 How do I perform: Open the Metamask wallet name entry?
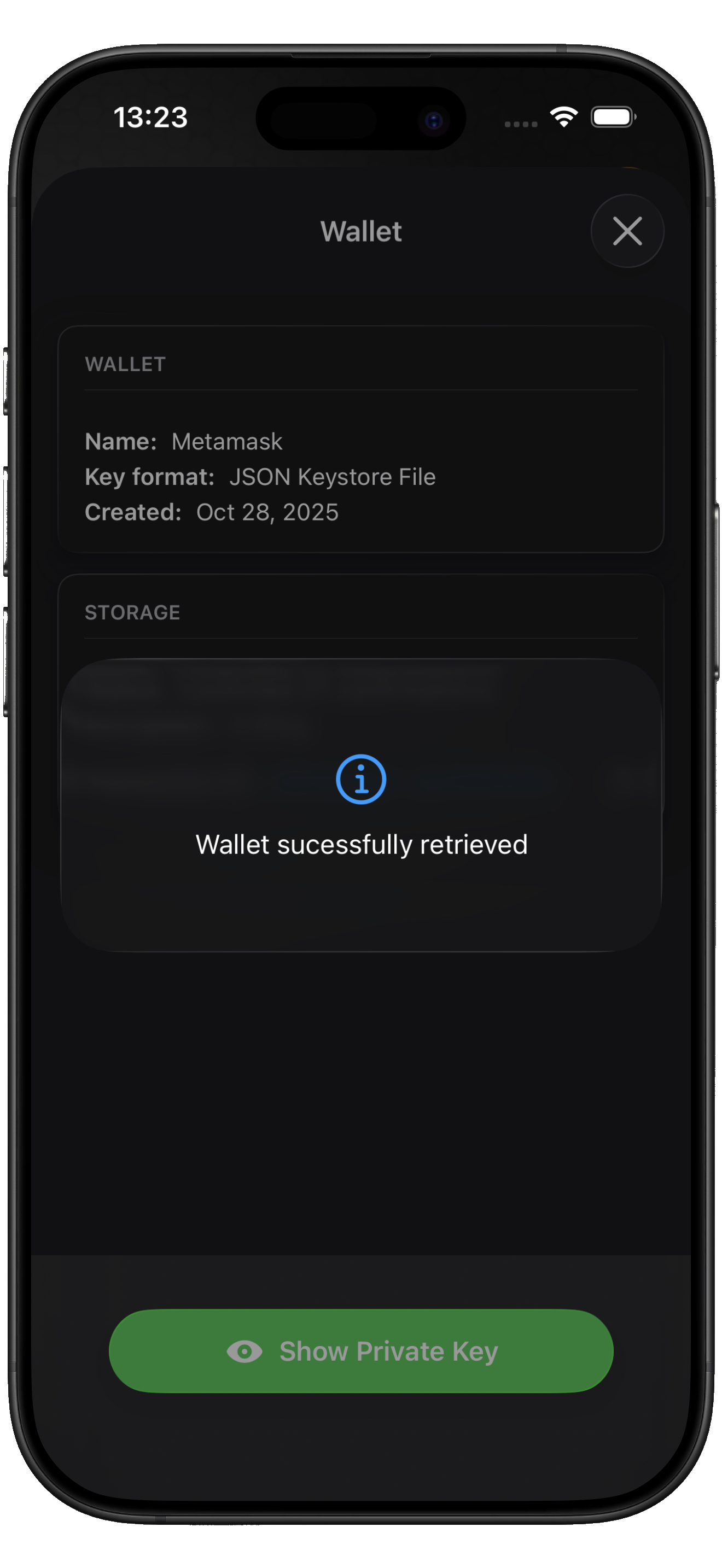pos(183,441)
